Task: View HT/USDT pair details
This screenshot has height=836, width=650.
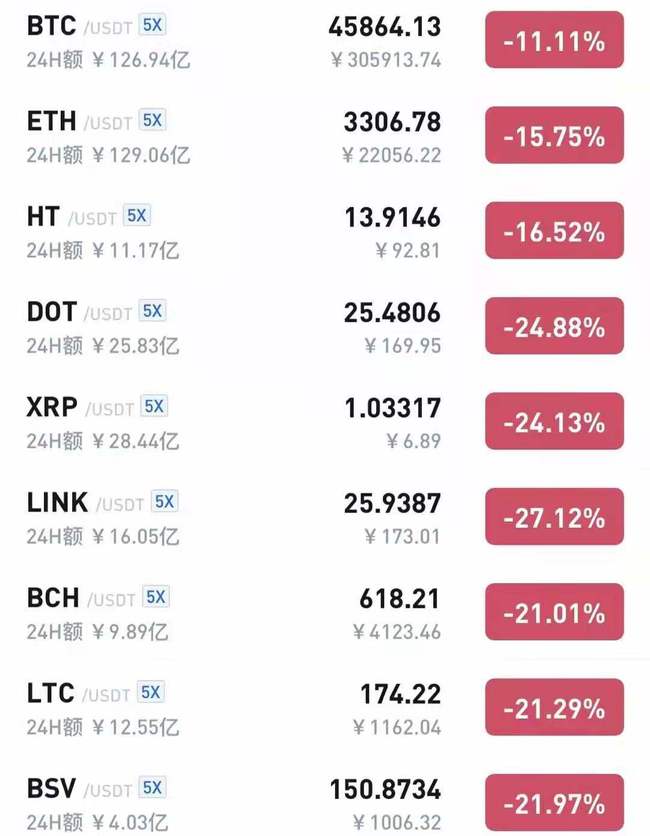Action: click(x=44, y=216)
